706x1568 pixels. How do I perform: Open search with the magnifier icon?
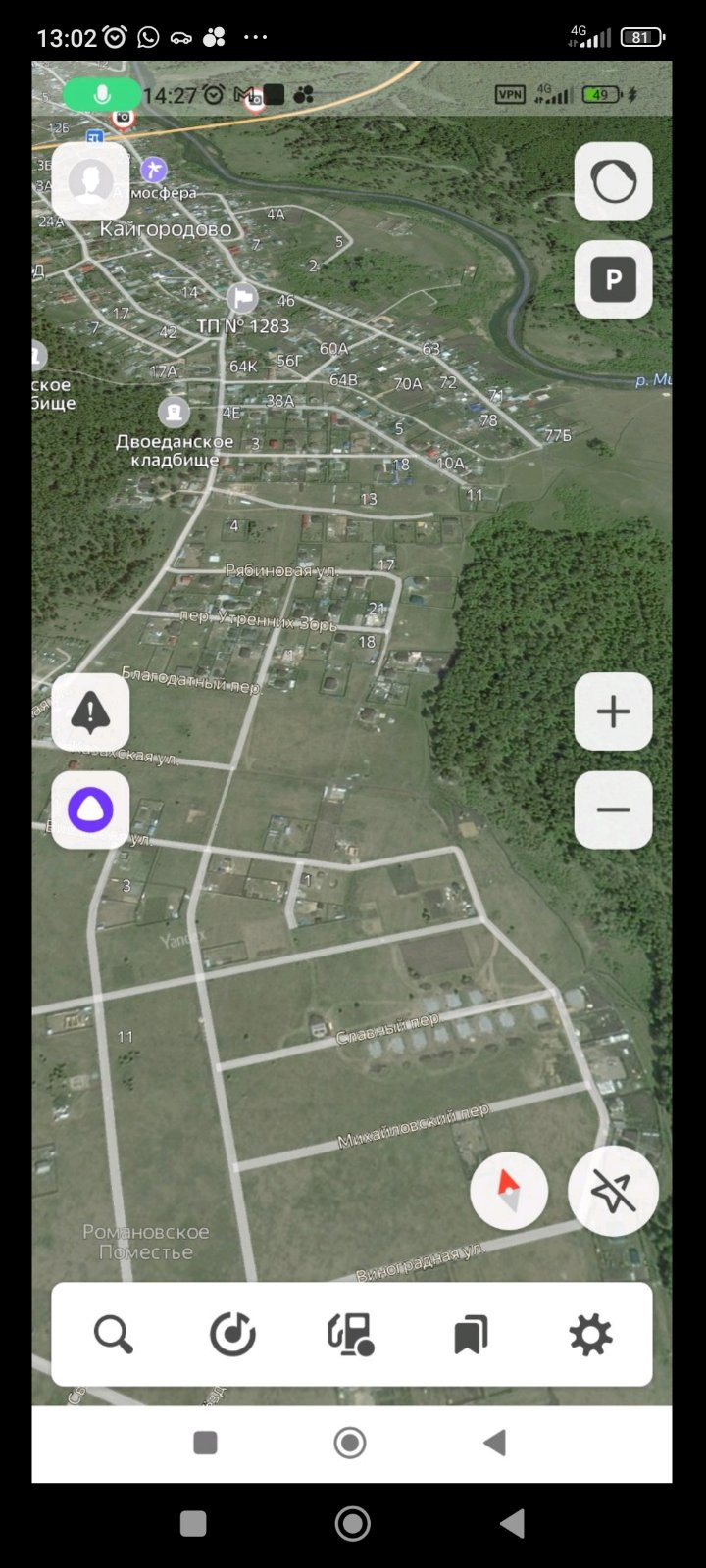pyautogui.click(x=113, y=1335)
